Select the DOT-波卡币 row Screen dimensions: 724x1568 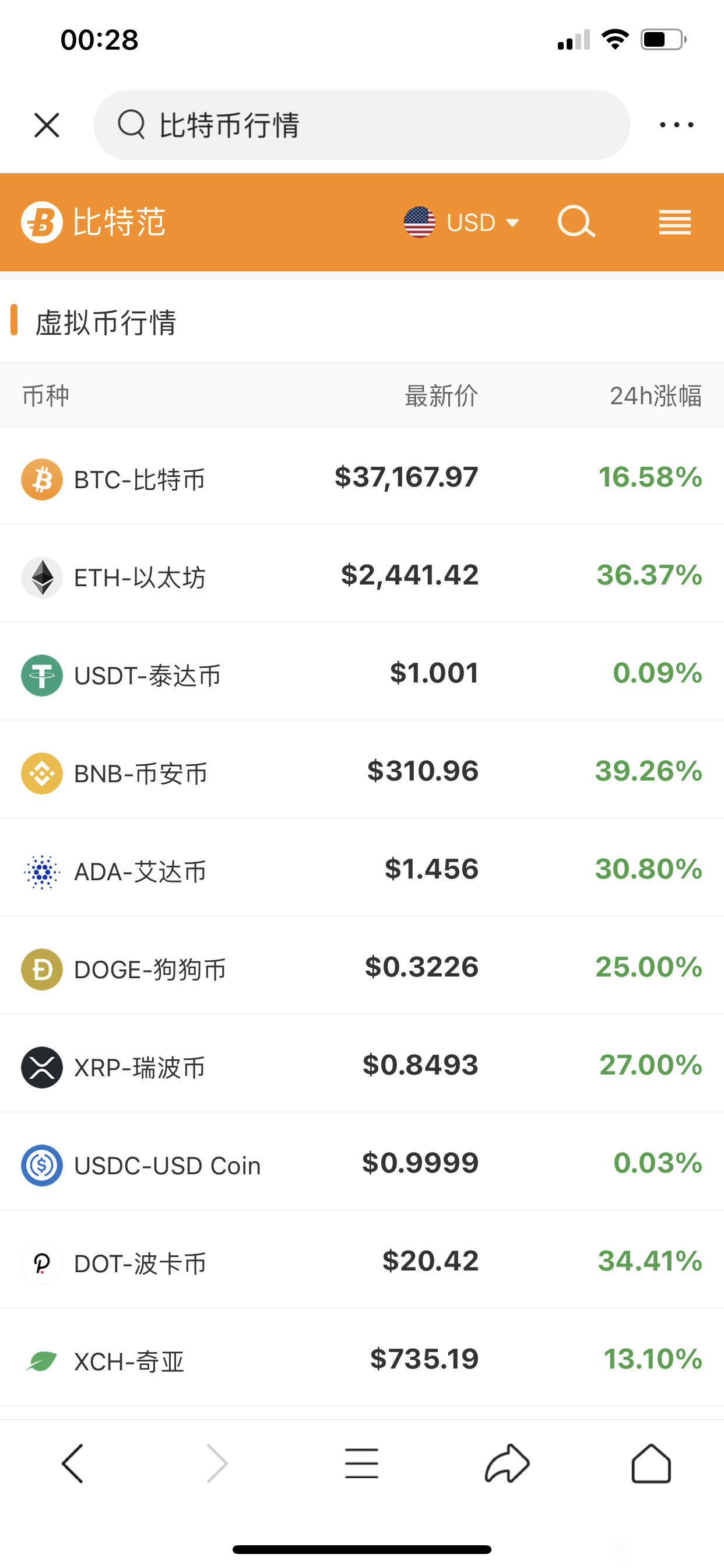pyautogui.click(x=362, y=1260)
